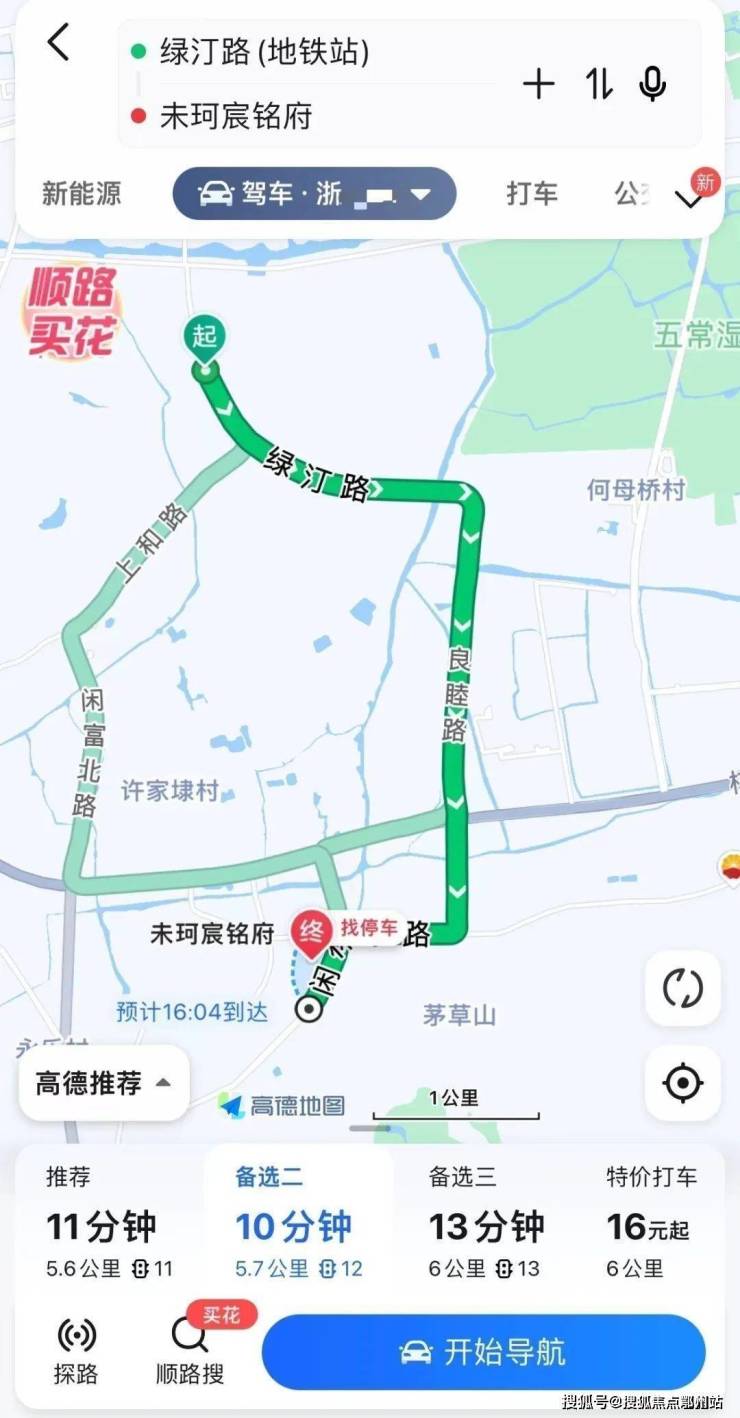740x1418 pixels.
Task: Edit the destination 未珂宸铭府
Action: (x=236, y=116)
